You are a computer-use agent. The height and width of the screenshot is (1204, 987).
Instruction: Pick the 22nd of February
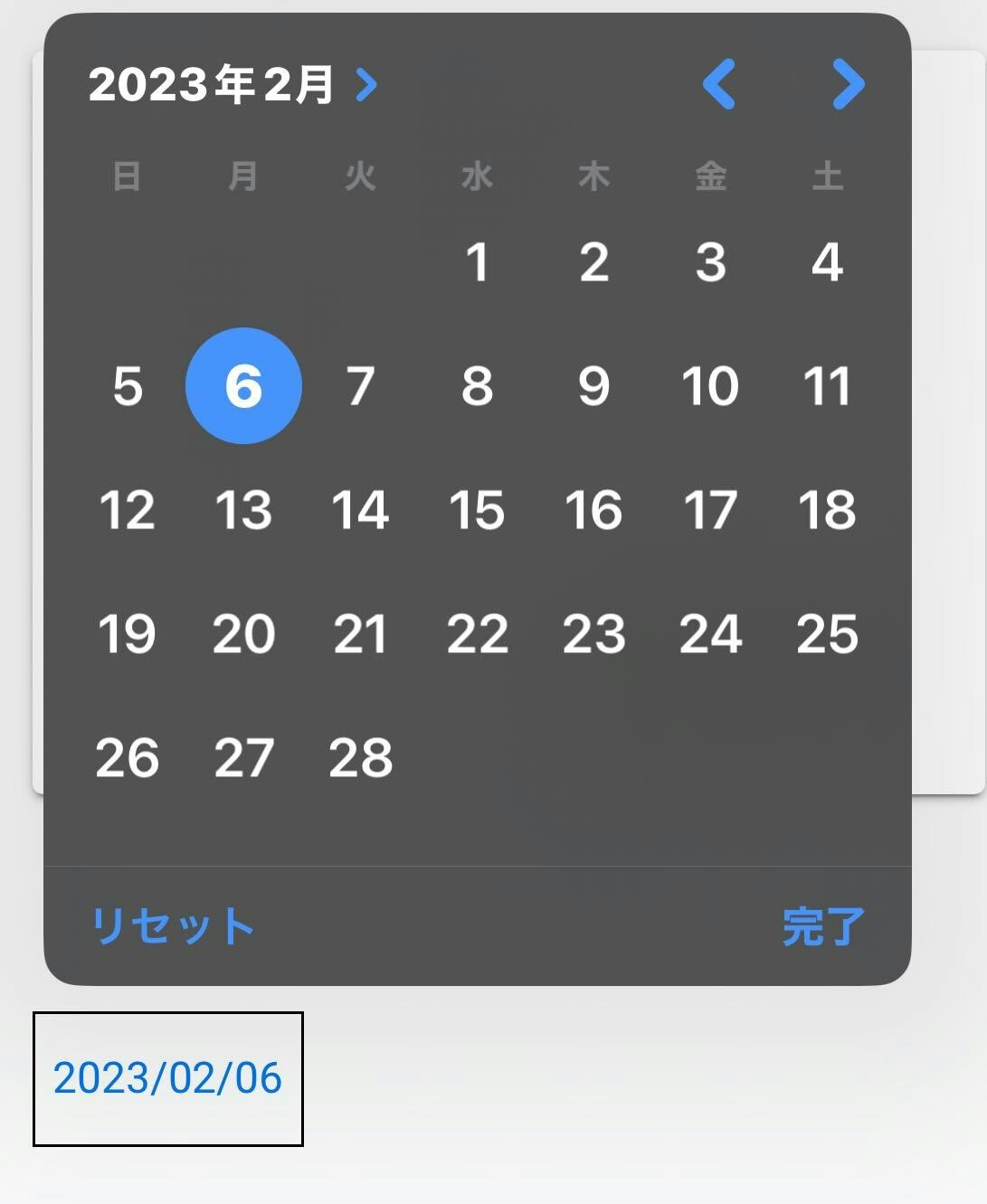coord(477,634)
